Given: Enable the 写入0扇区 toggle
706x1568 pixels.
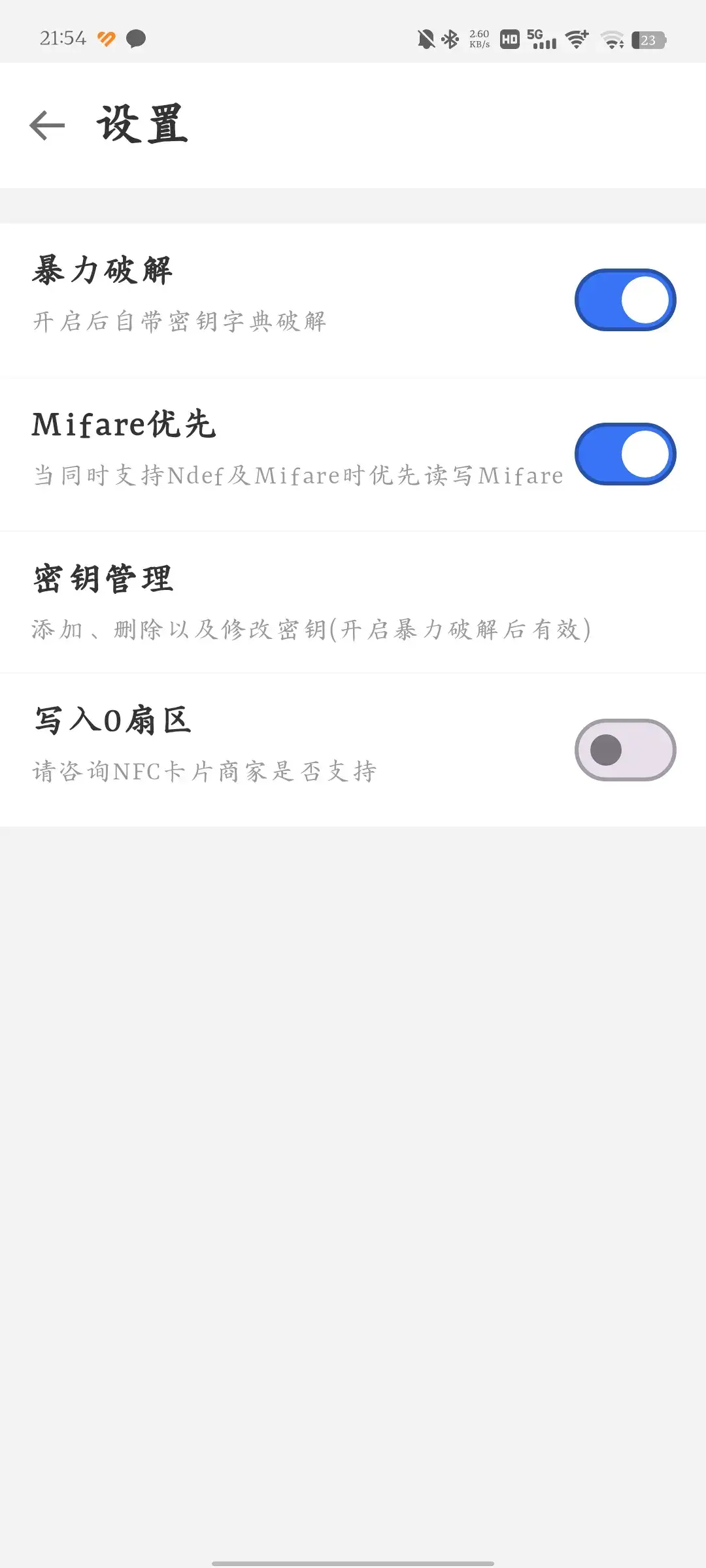Looking at the screenshot, I should click(x=624, y=749).
